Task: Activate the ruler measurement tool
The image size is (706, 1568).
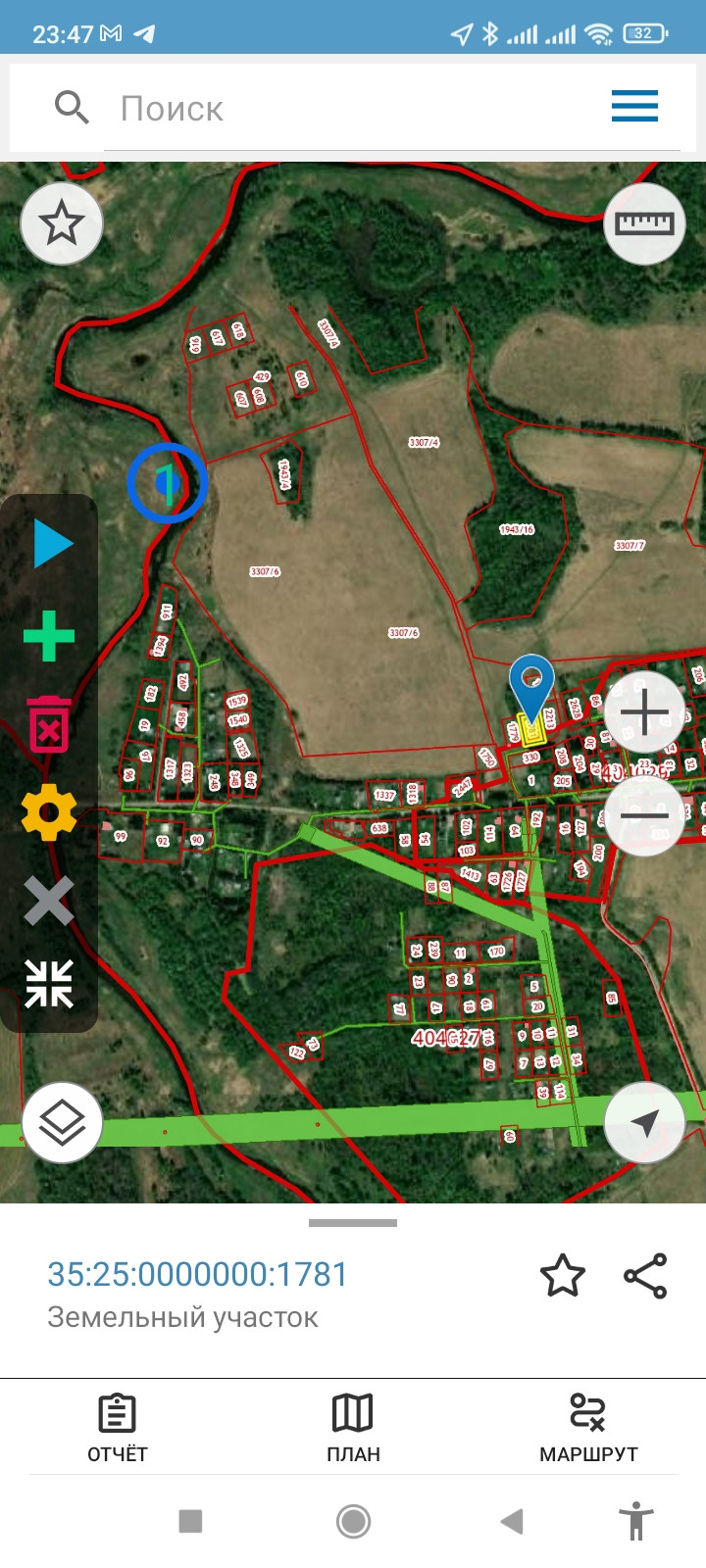Action: pos(644,223)
